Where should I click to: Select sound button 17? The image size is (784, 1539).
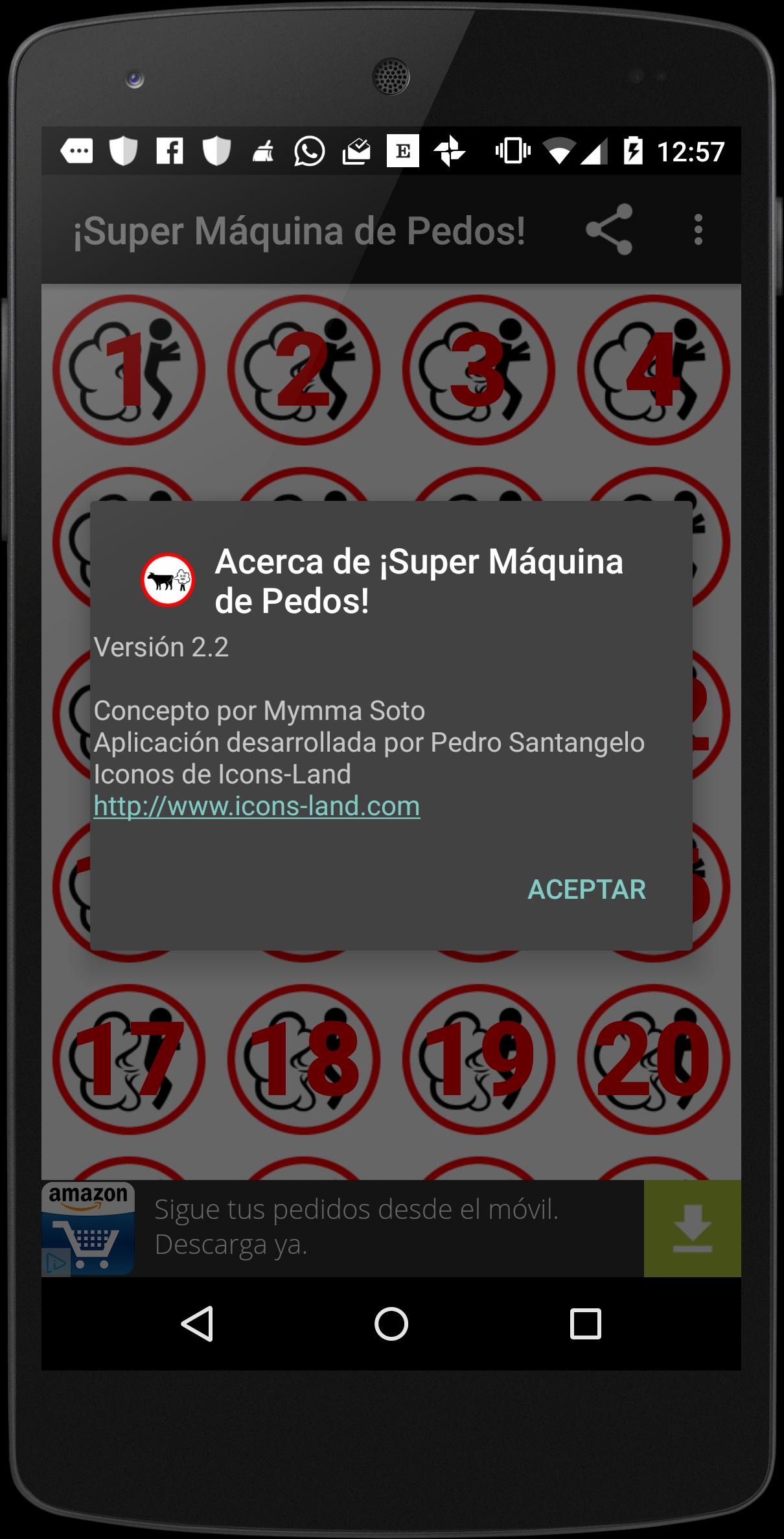pyautogui.click(x=129, y=1059)
